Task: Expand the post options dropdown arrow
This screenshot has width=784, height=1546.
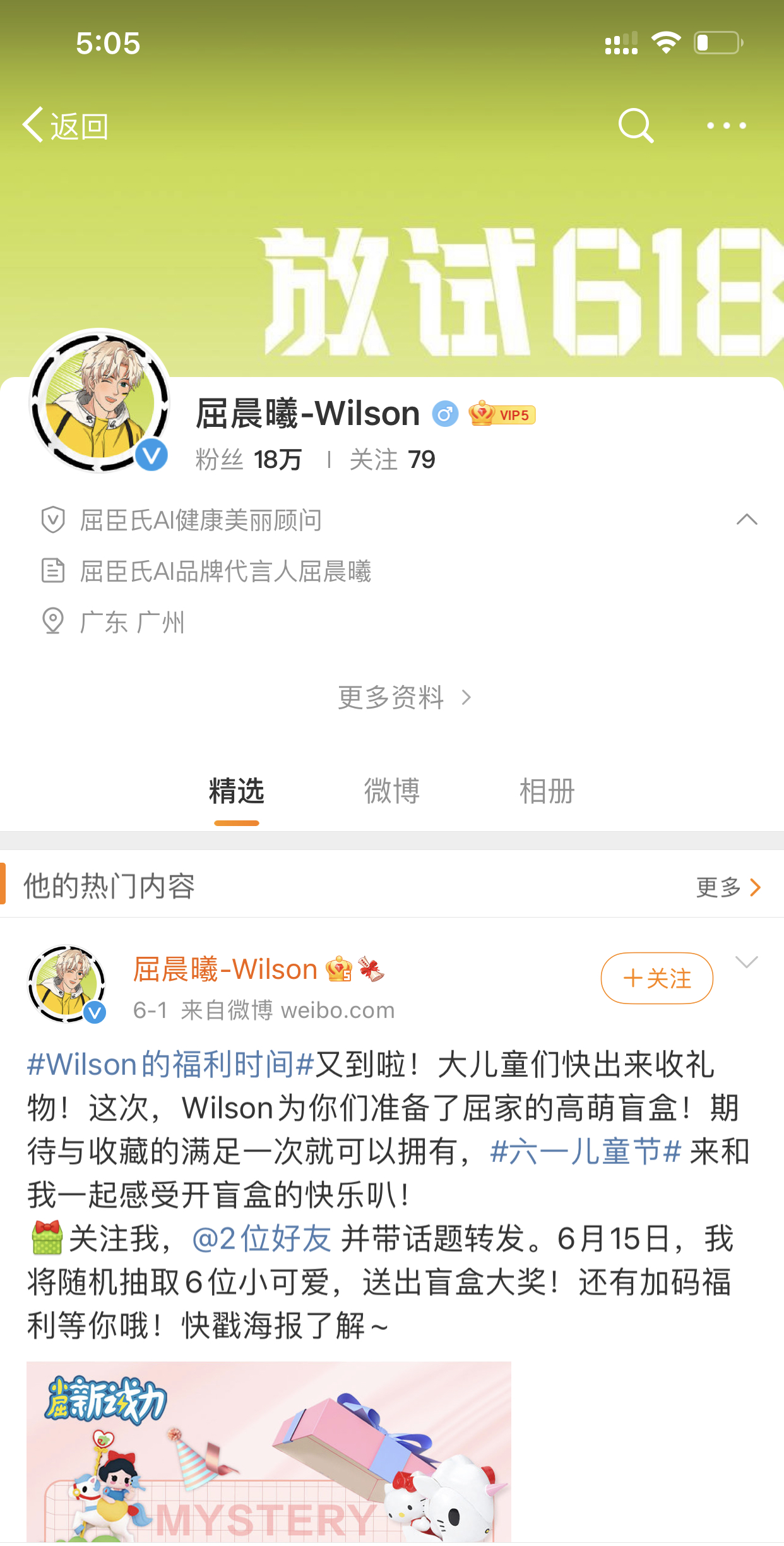Action: point(746,962)
